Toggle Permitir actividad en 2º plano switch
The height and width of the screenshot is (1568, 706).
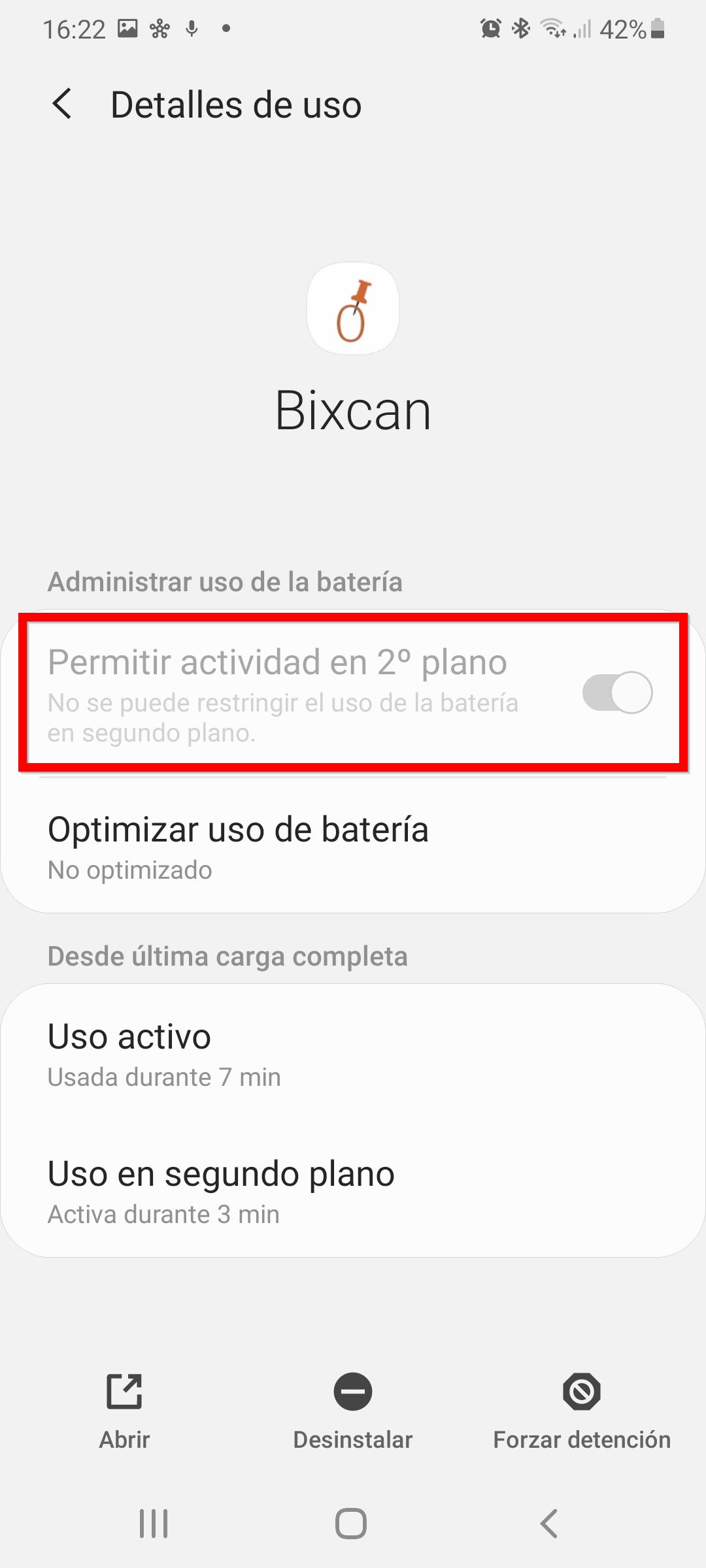click(x=617, y=693)
